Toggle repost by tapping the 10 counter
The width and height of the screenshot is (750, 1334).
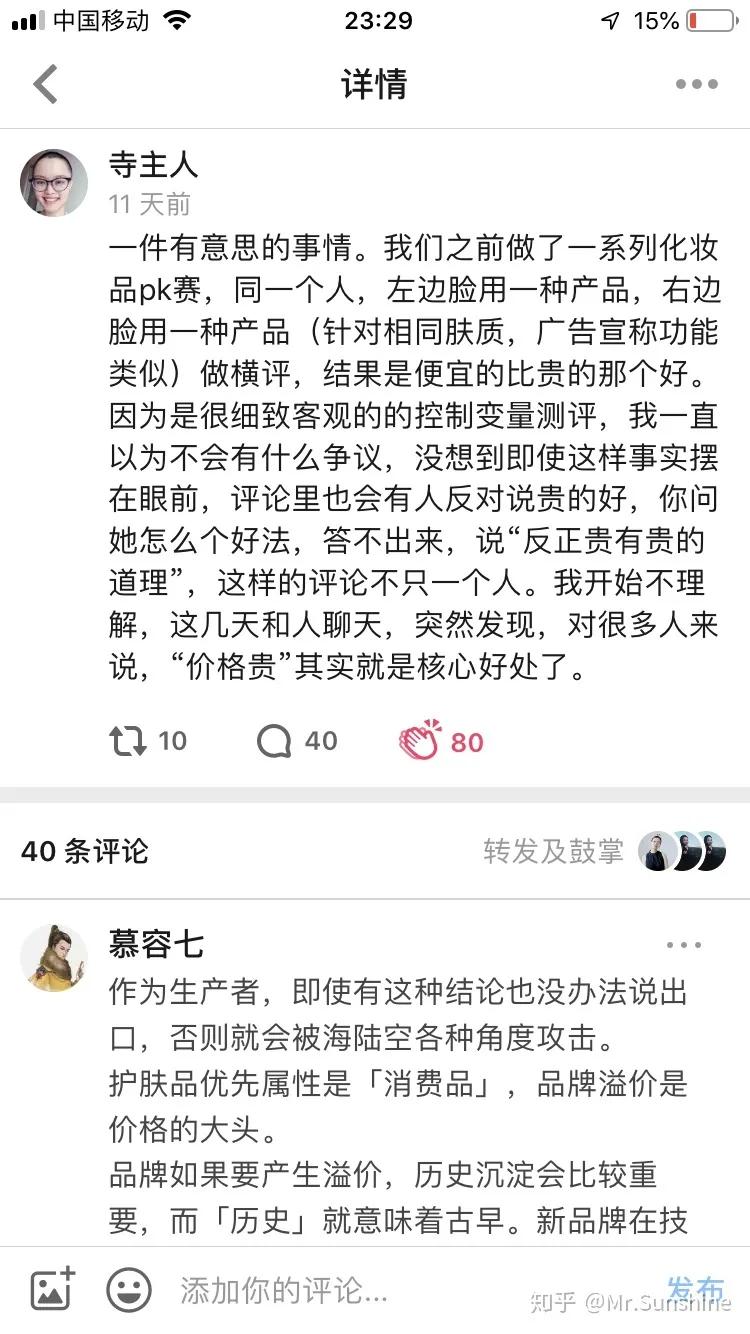click(x=171, y=741)
